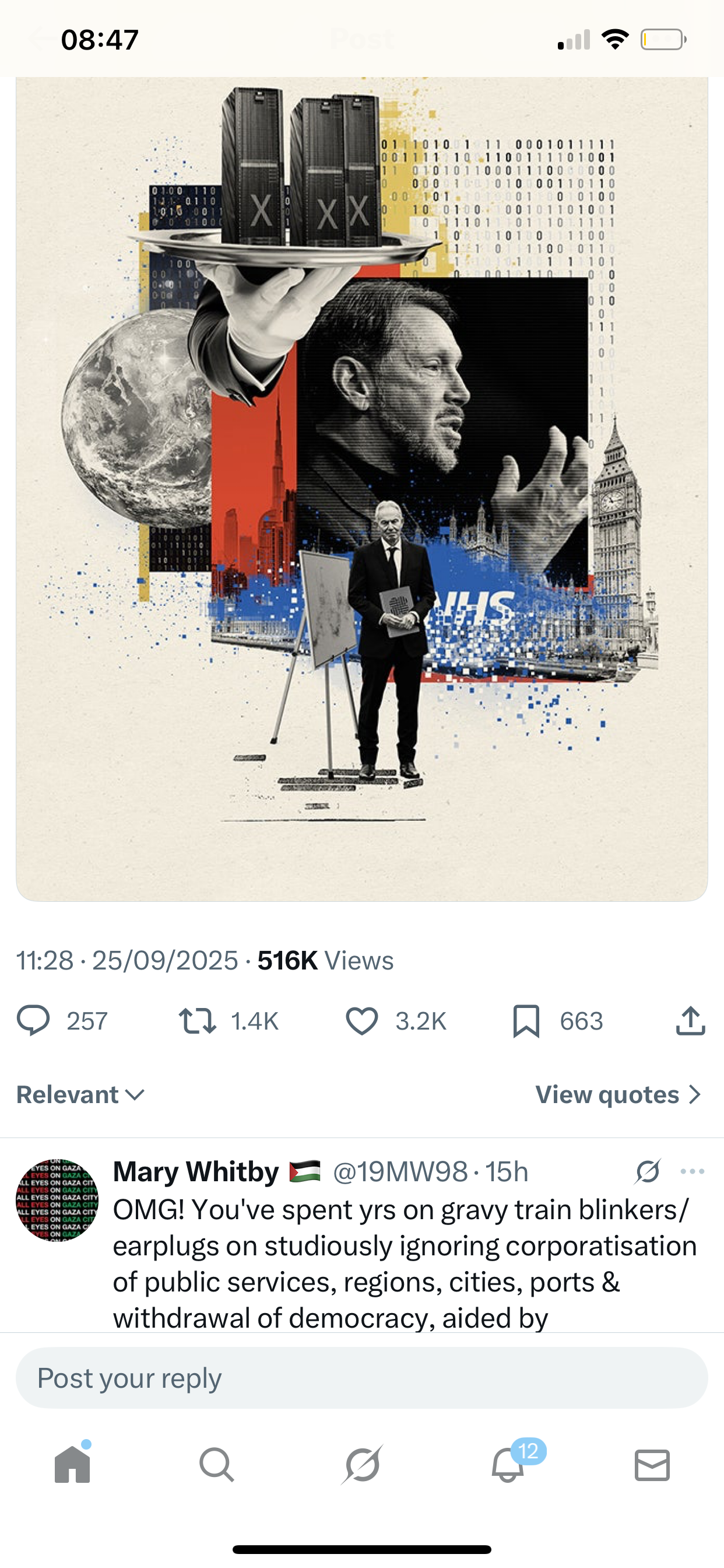Switch to the Search tab
Screen dimensions: 724x1568
[217, 1465]
